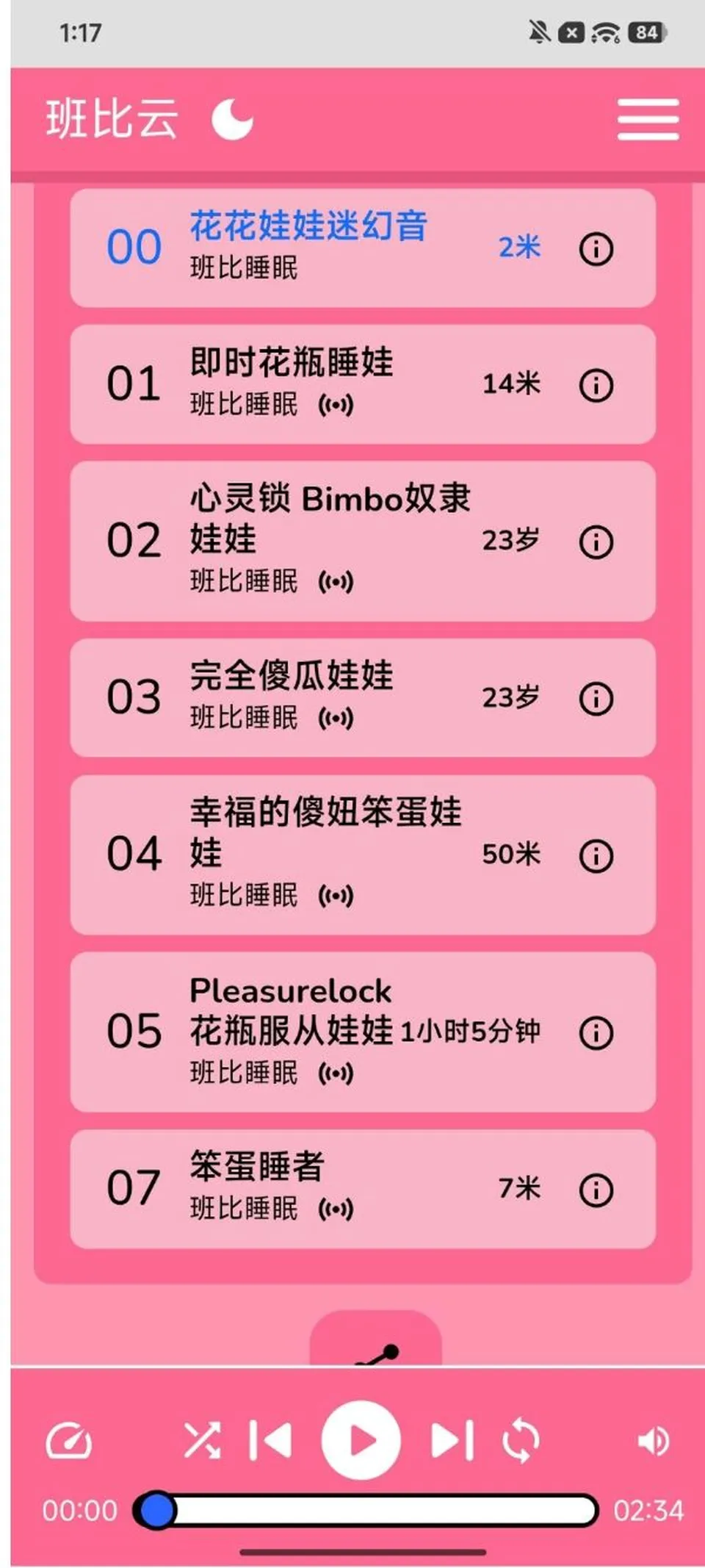This screenshot has width=705, height=1568.
Task: Open info for track 07 笨蛋睡者
Action: (x=596, y=1190)
